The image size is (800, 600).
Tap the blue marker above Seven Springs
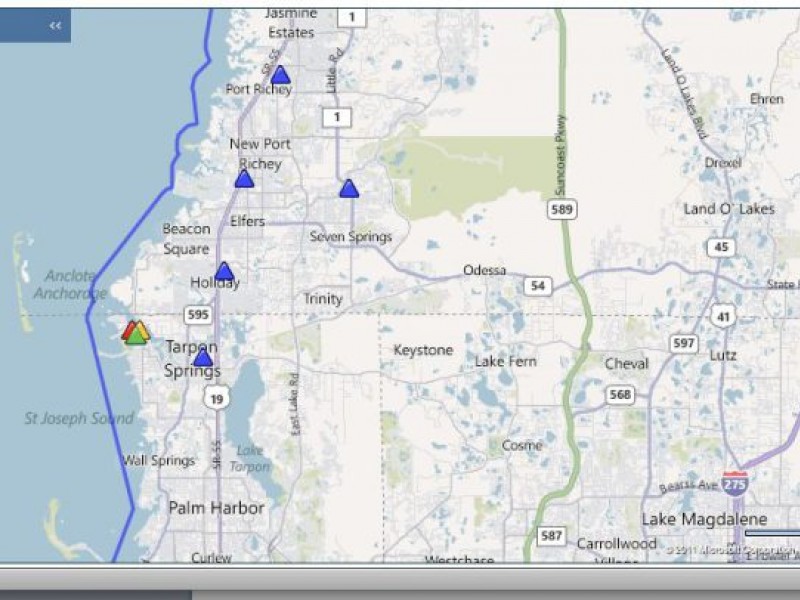(348, 188)
